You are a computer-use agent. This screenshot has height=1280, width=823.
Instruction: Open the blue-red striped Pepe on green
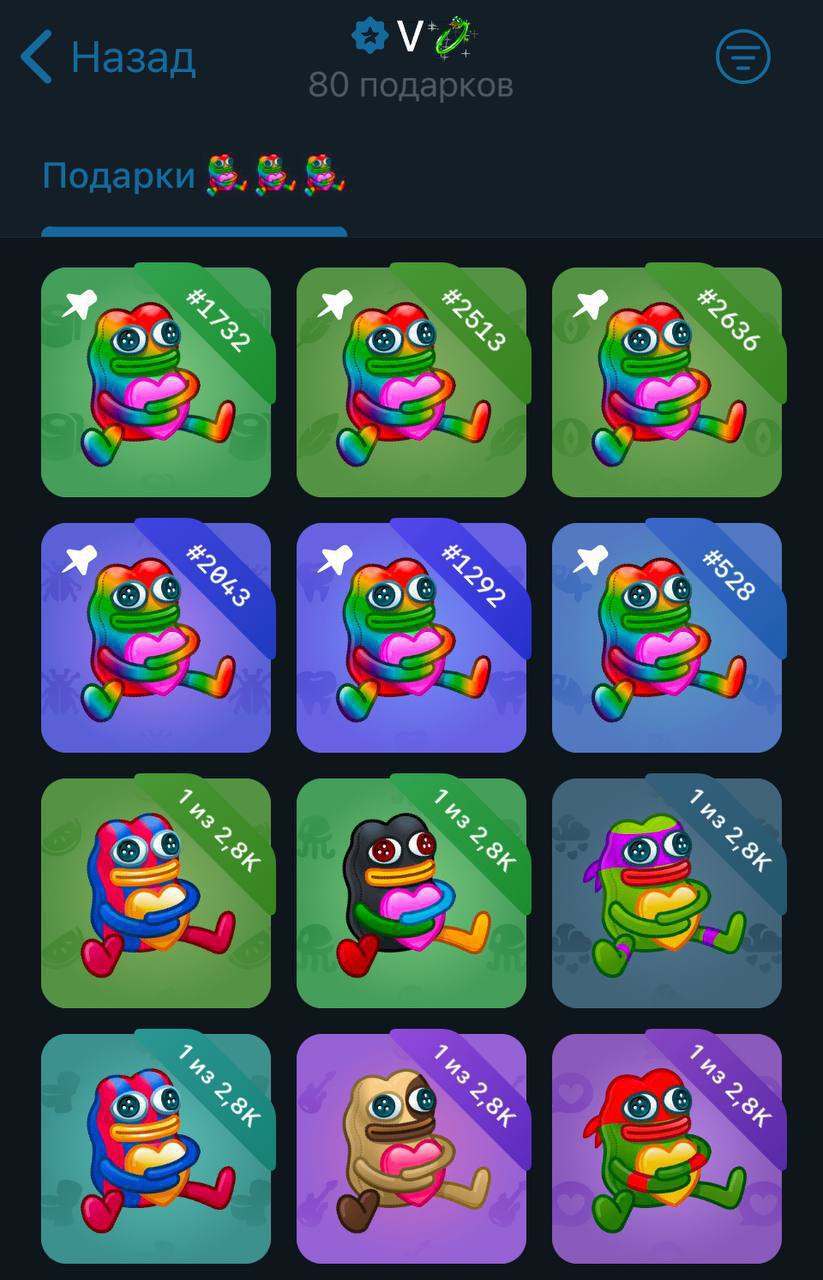[156, 893]
